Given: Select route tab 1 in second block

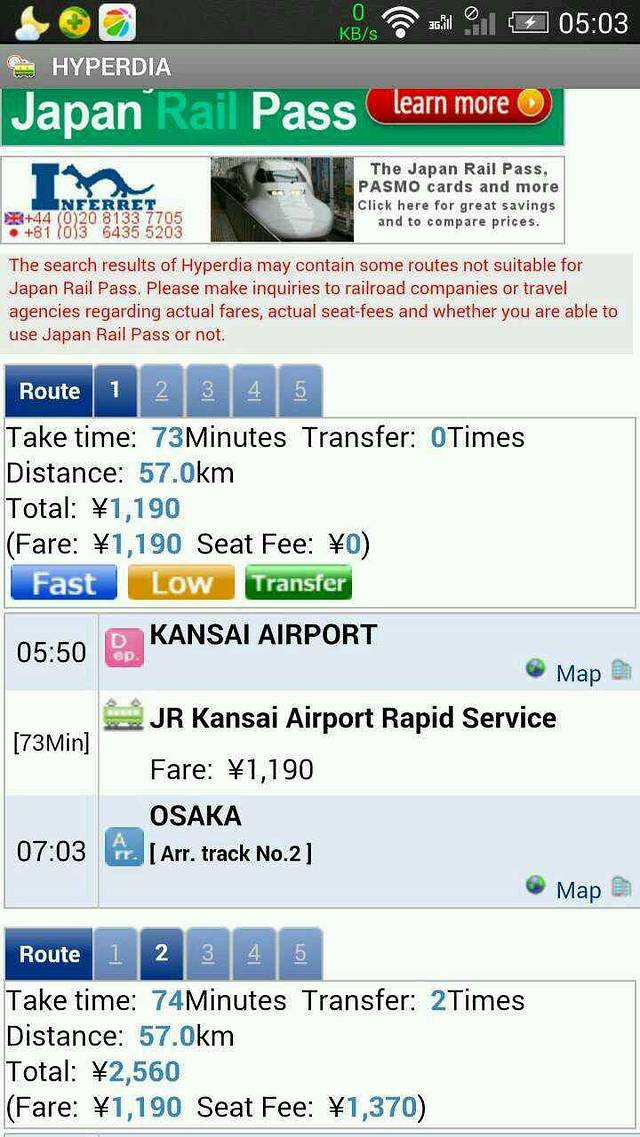Looking at the screenshot, I should click(x=116, y=954).
